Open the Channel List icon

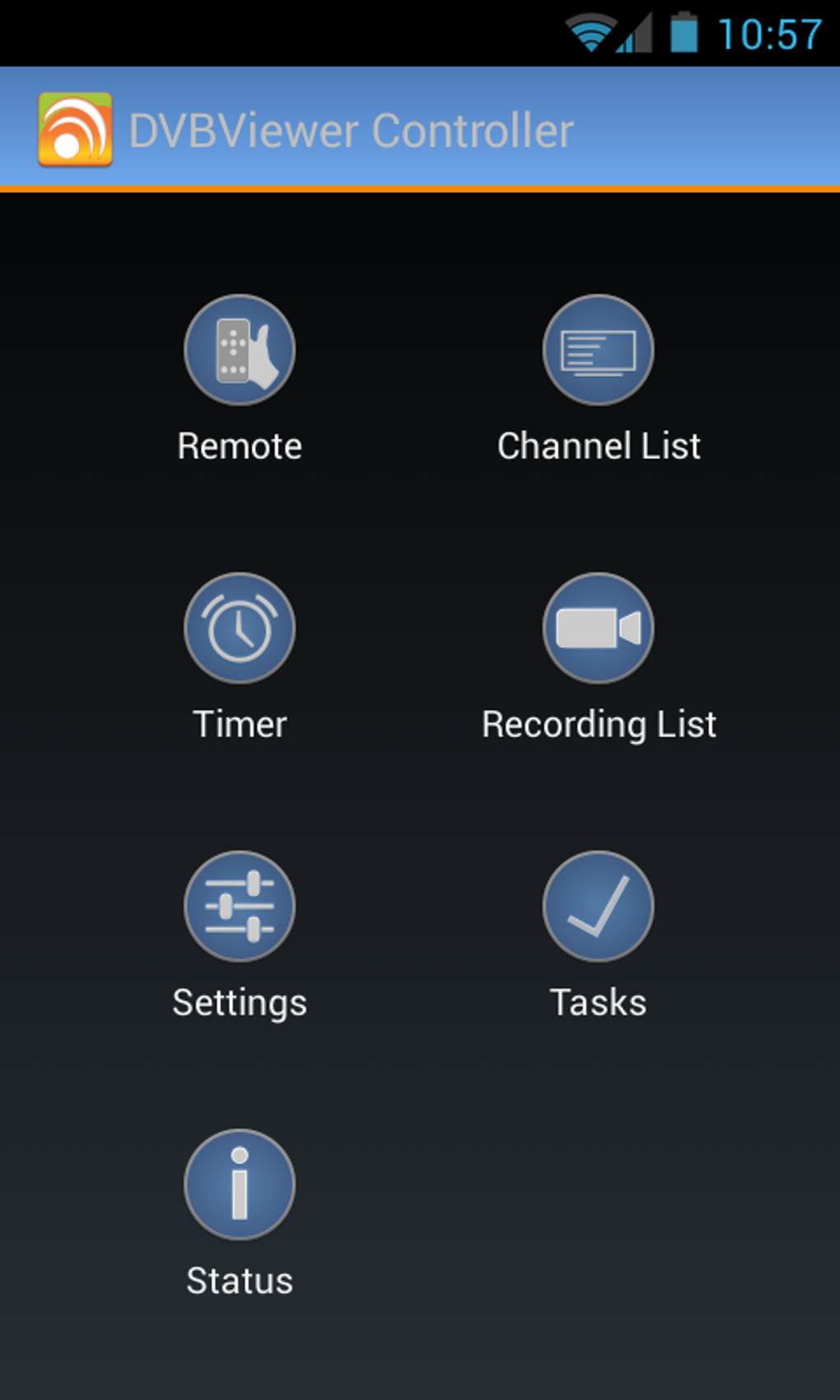(599, 350)
